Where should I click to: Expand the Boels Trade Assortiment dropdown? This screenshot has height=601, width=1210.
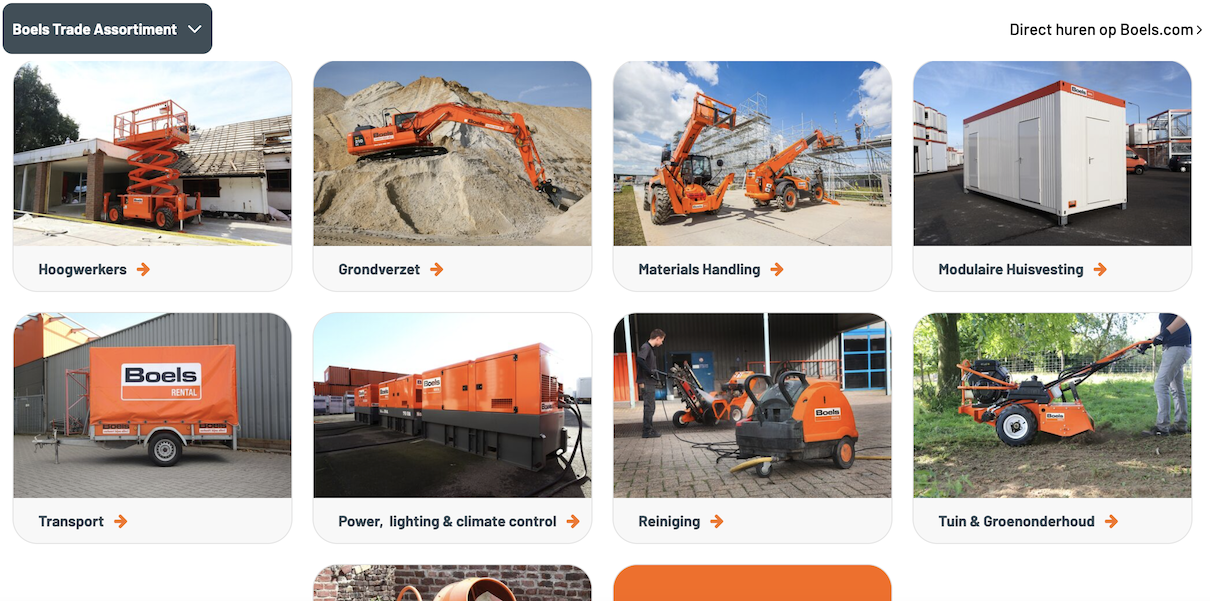[x=107, y=29]
